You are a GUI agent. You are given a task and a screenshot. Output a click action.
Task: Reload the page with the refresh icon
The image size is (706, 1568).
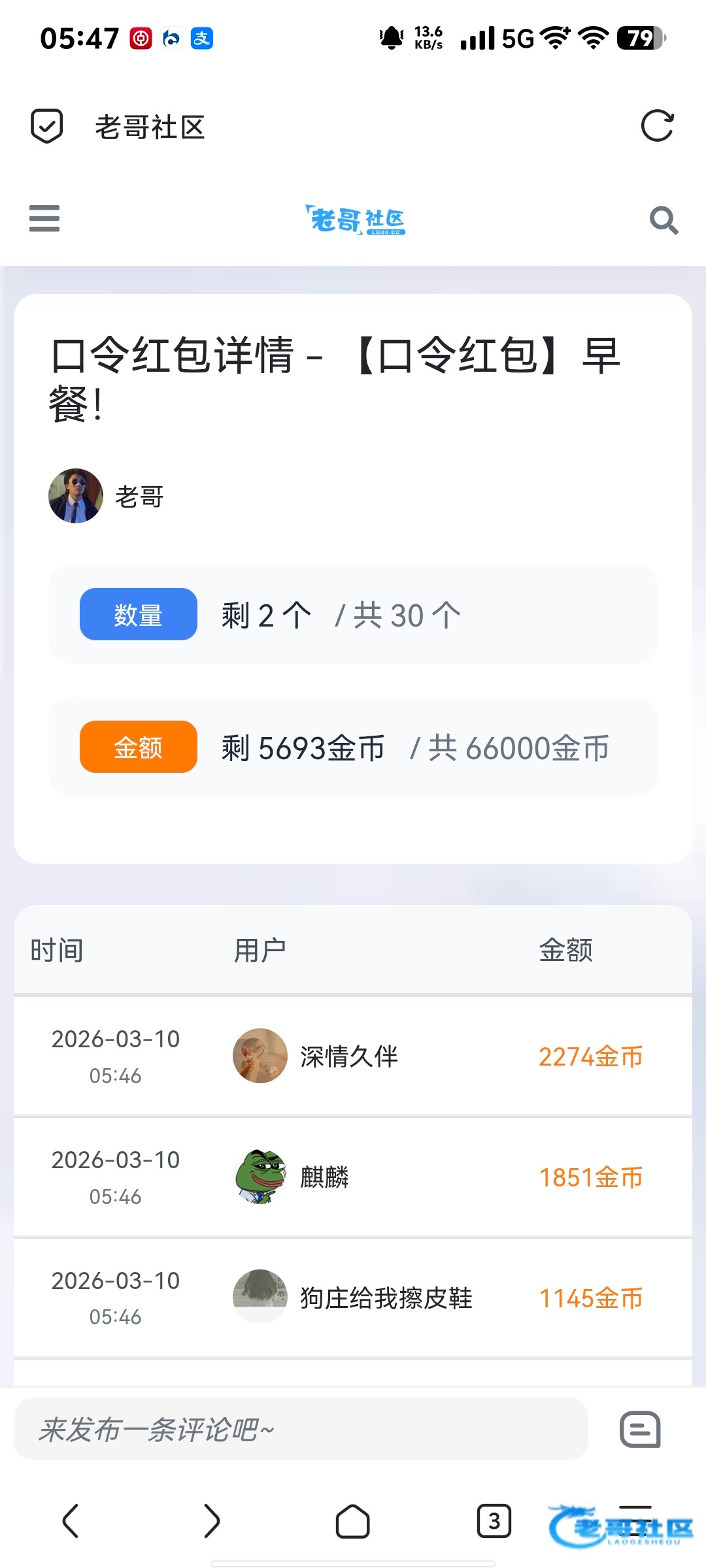[x=657, y=126]
